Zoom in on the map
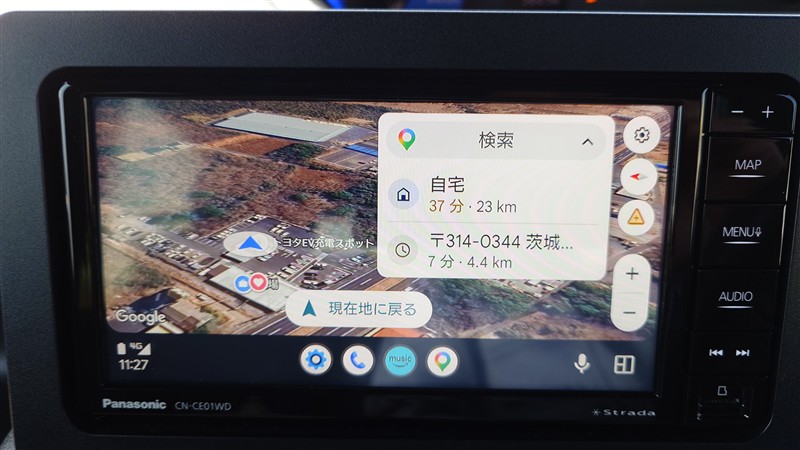 (x=632, y=273)
